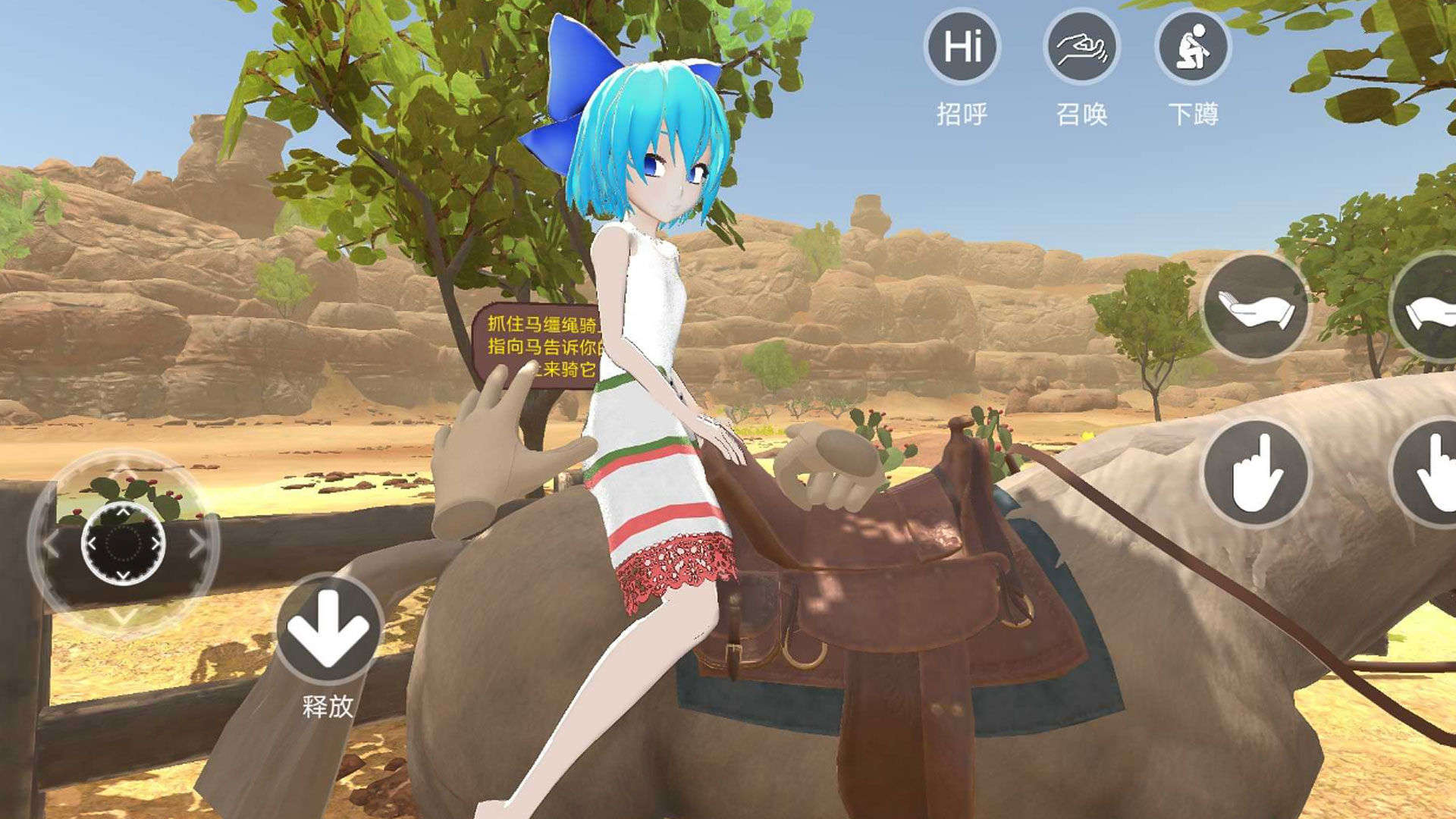1456x819 pixels.
Task: Tap the virtual joystick center knob
Action: [124, 543]
